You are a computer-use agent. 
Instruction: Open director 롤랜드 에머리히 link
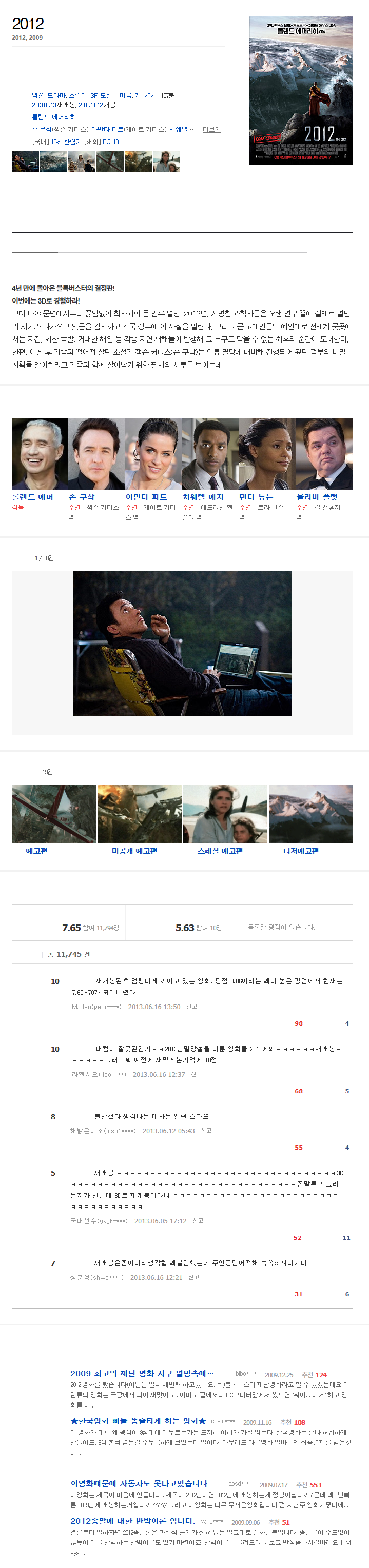tap(54, 117)
